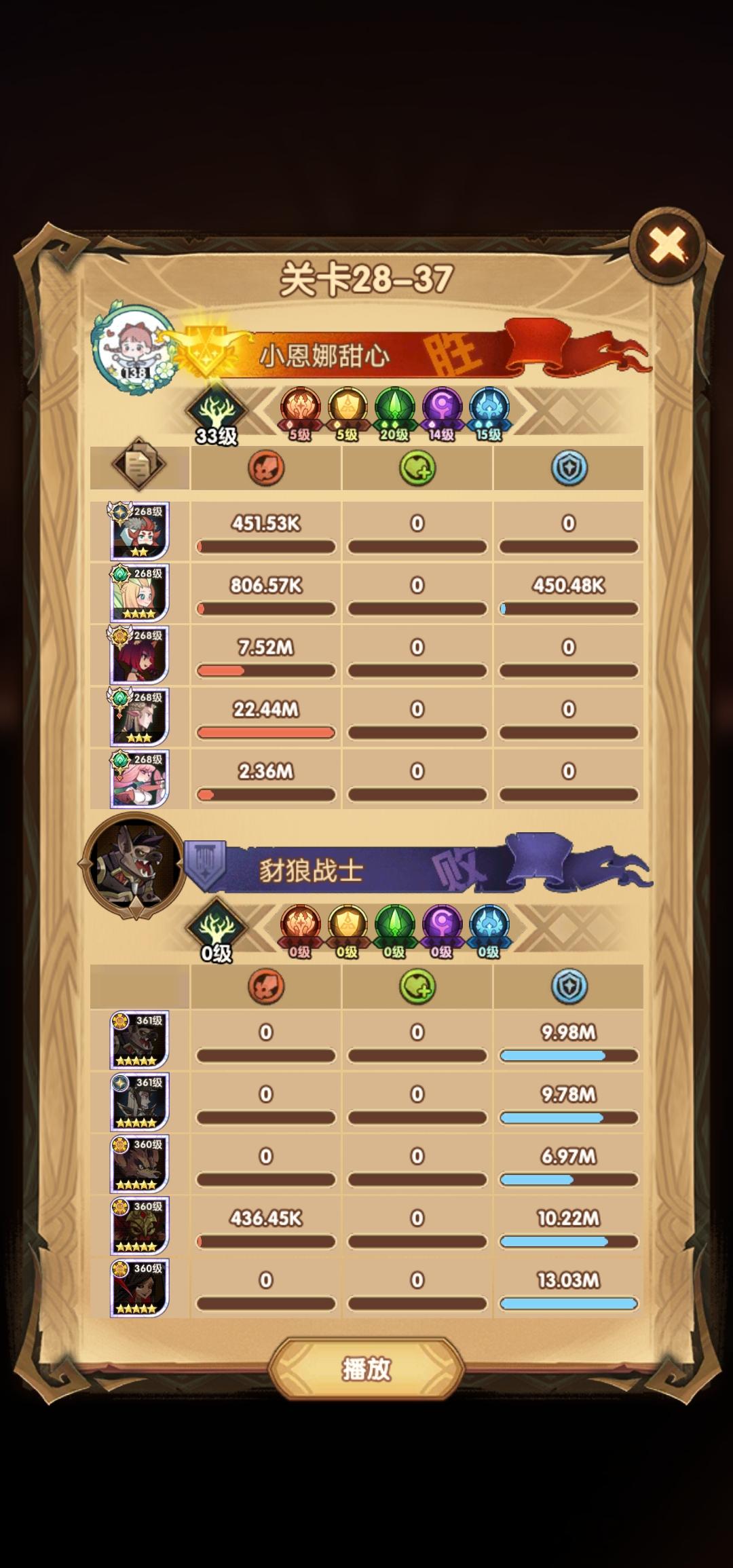Open player 小恩娜甜心's avatar

[133, 349]
